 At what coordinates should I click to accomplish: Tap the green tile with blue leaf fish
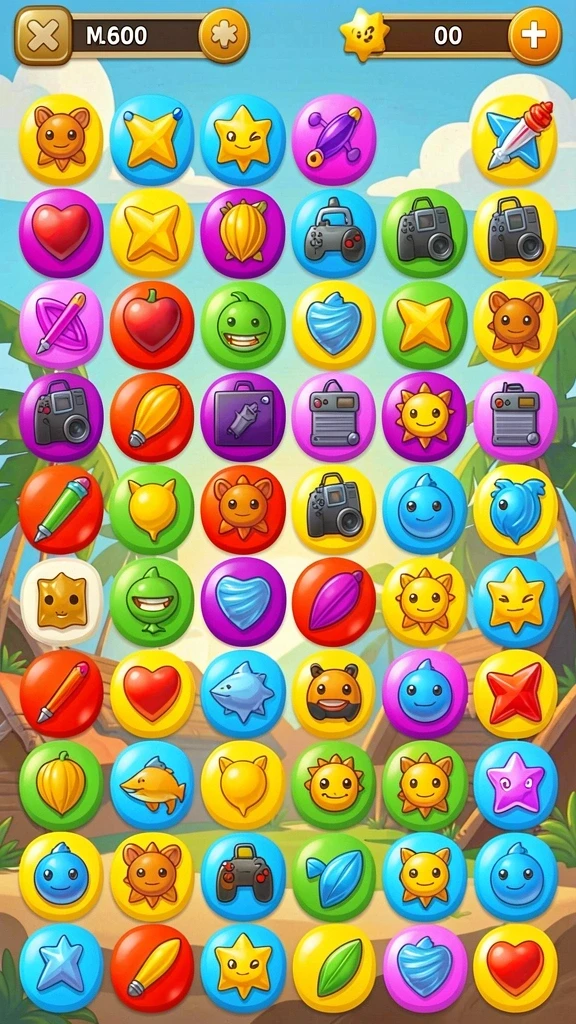tap(334, 876)
